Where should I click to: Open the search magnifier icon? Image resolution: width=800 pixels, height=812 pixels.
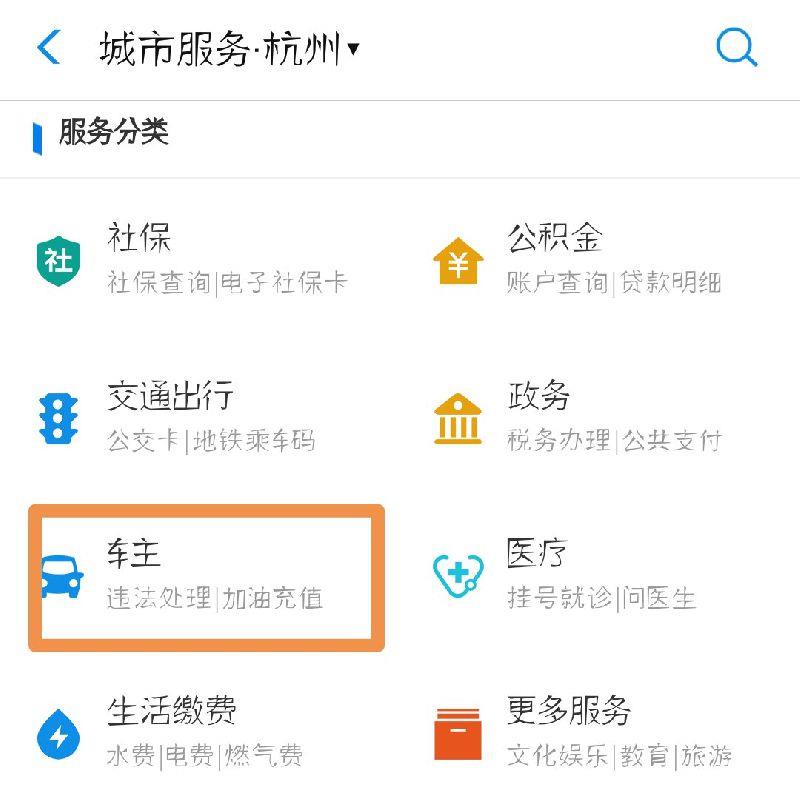coord(737,47)
